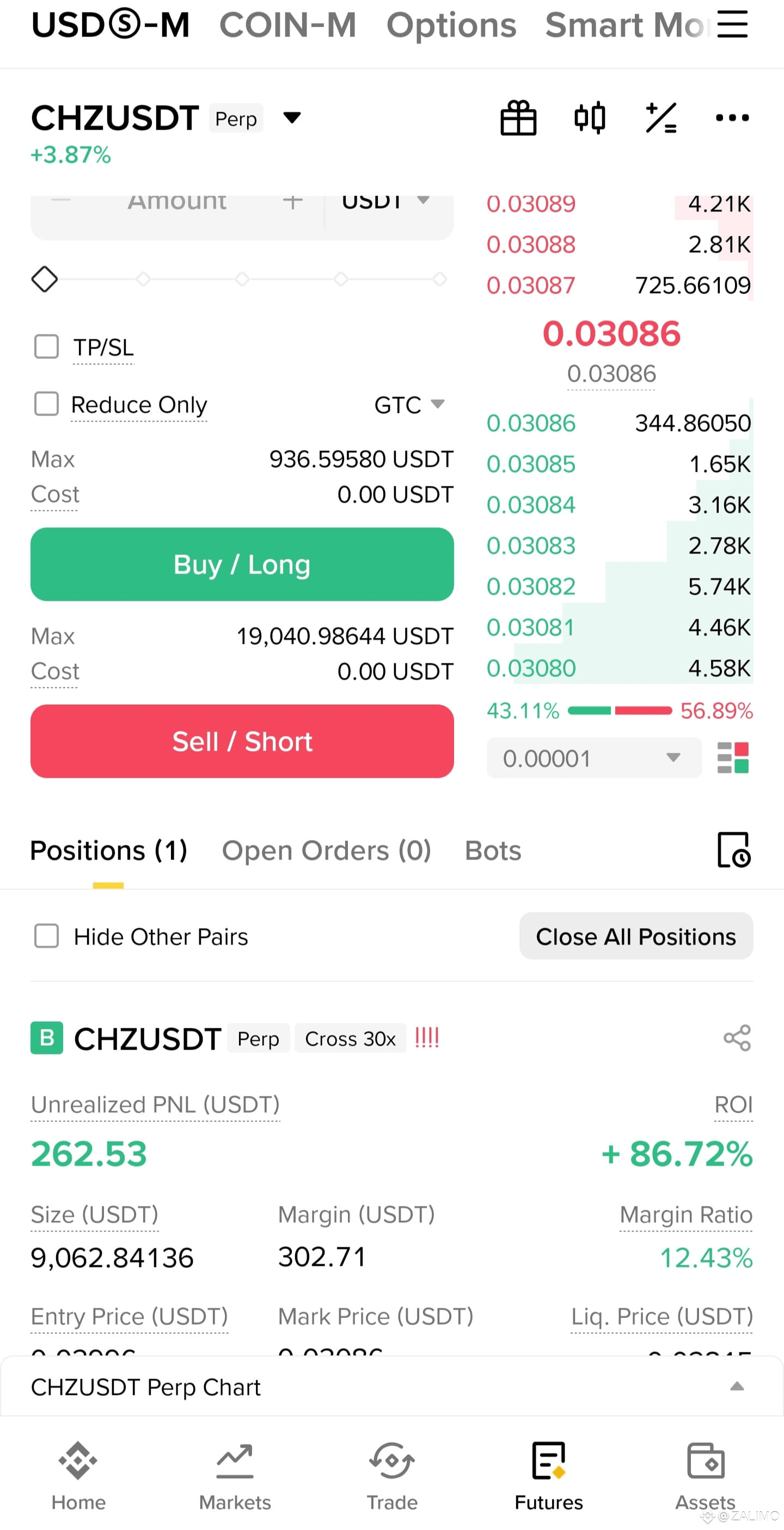Open the GTC time-in-force dropdown
Viewport: 784px width, 1530px height.
pyautogui.click(x=409, y=405)
